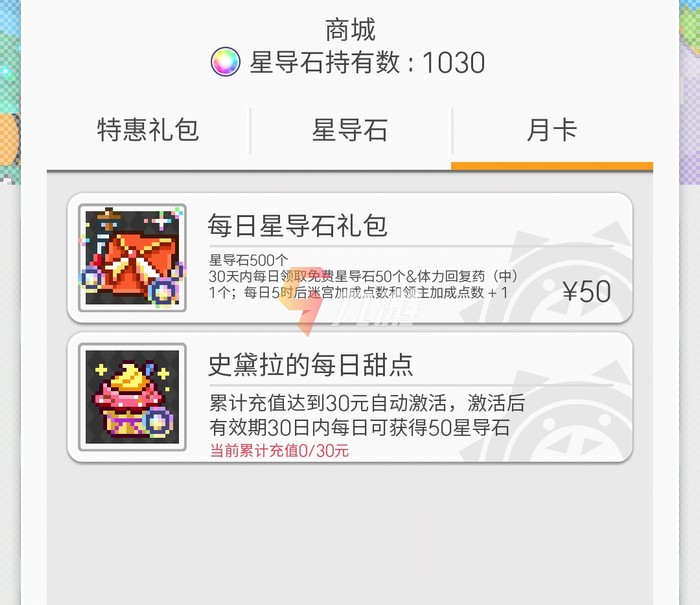This screenshot has width=700, height=605.
Task: Buy the 每日星导石礼包 for ¥50
Action: click(587, 291)
